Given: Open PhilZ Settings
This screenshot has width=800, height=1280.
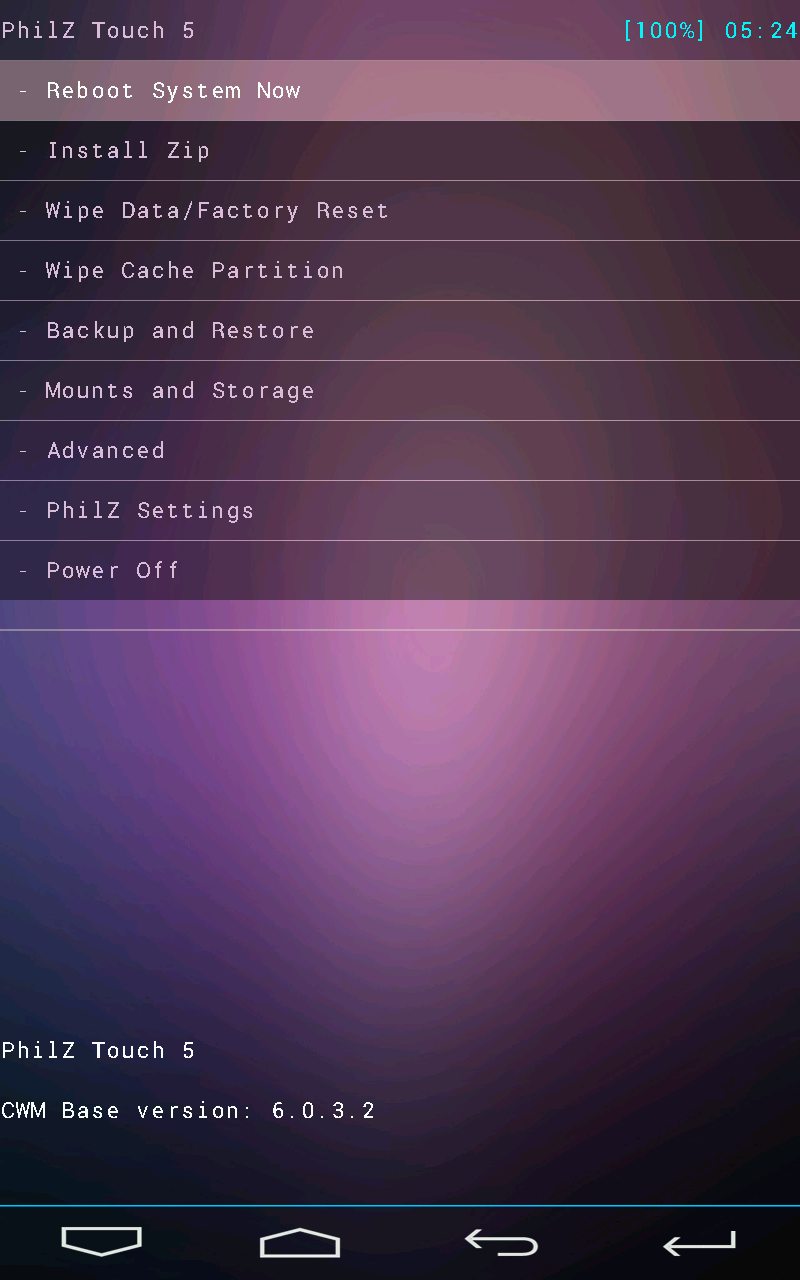Looking at the screenshot, I should coord(400,511).
